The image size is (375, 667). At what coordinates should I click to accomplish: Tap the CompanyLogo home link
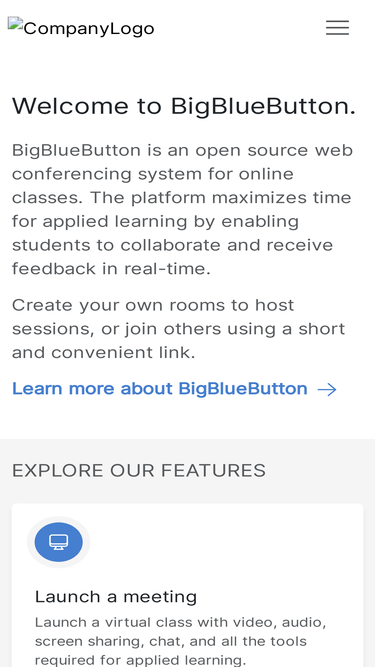pyautogui.click(x=81, y=28)
